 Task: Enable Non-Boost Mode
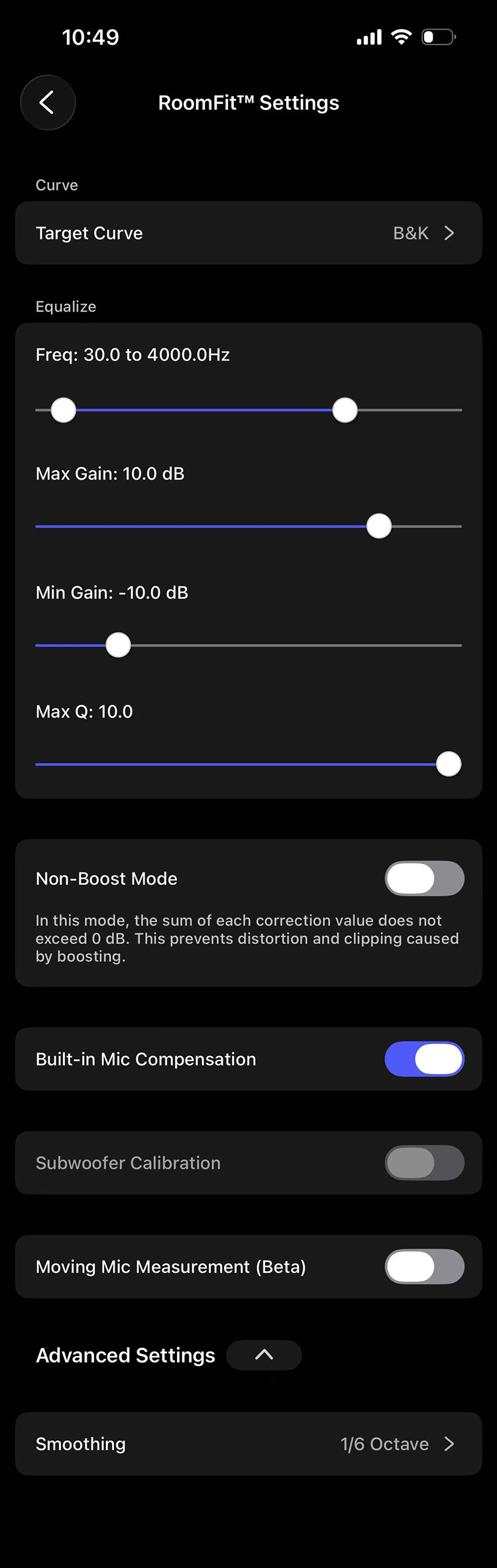point(425,878)
